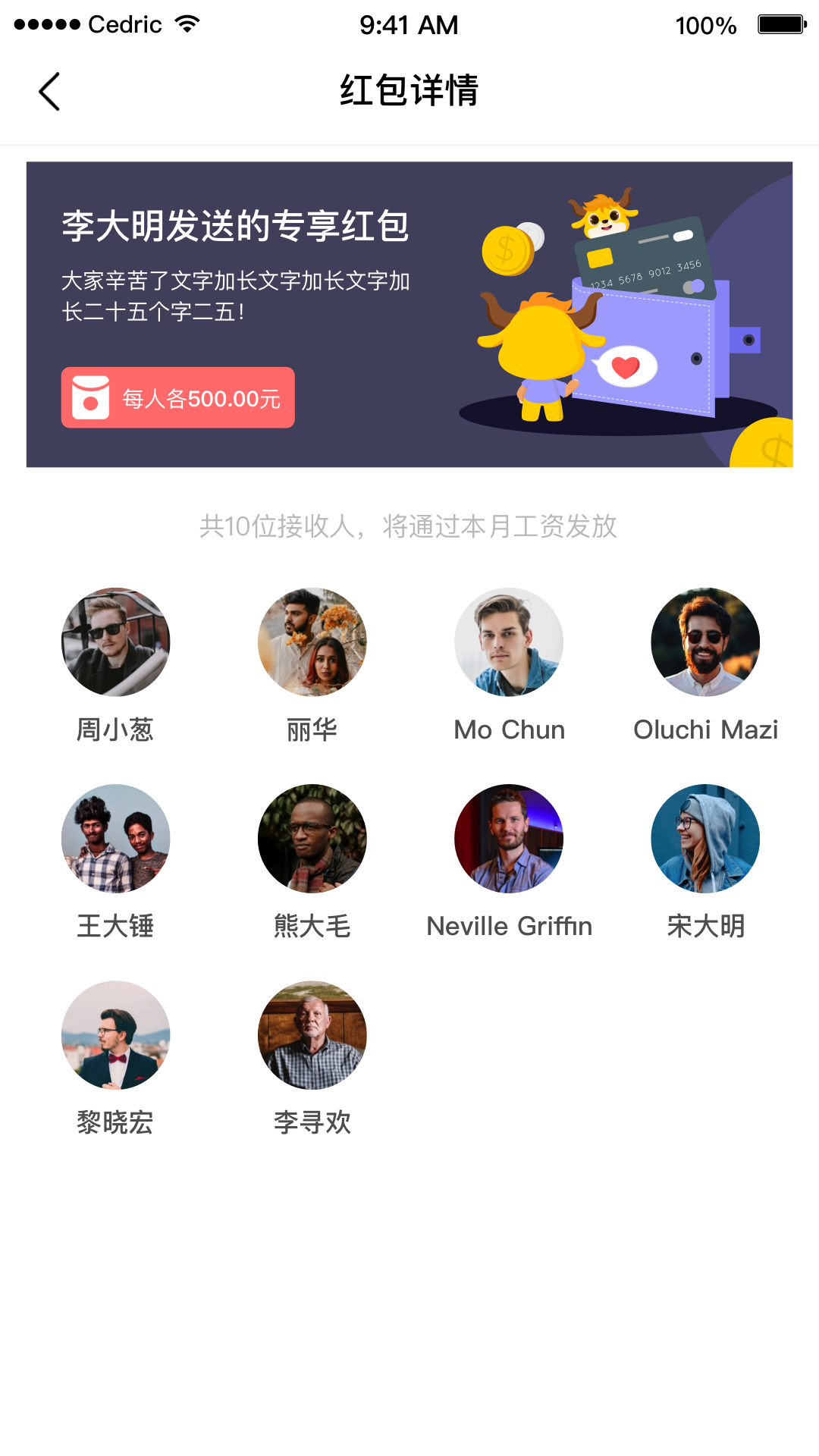Select Neville Griffin's avatar
The height and width of the screenshot is (1456, 819).
click(509, 838)
